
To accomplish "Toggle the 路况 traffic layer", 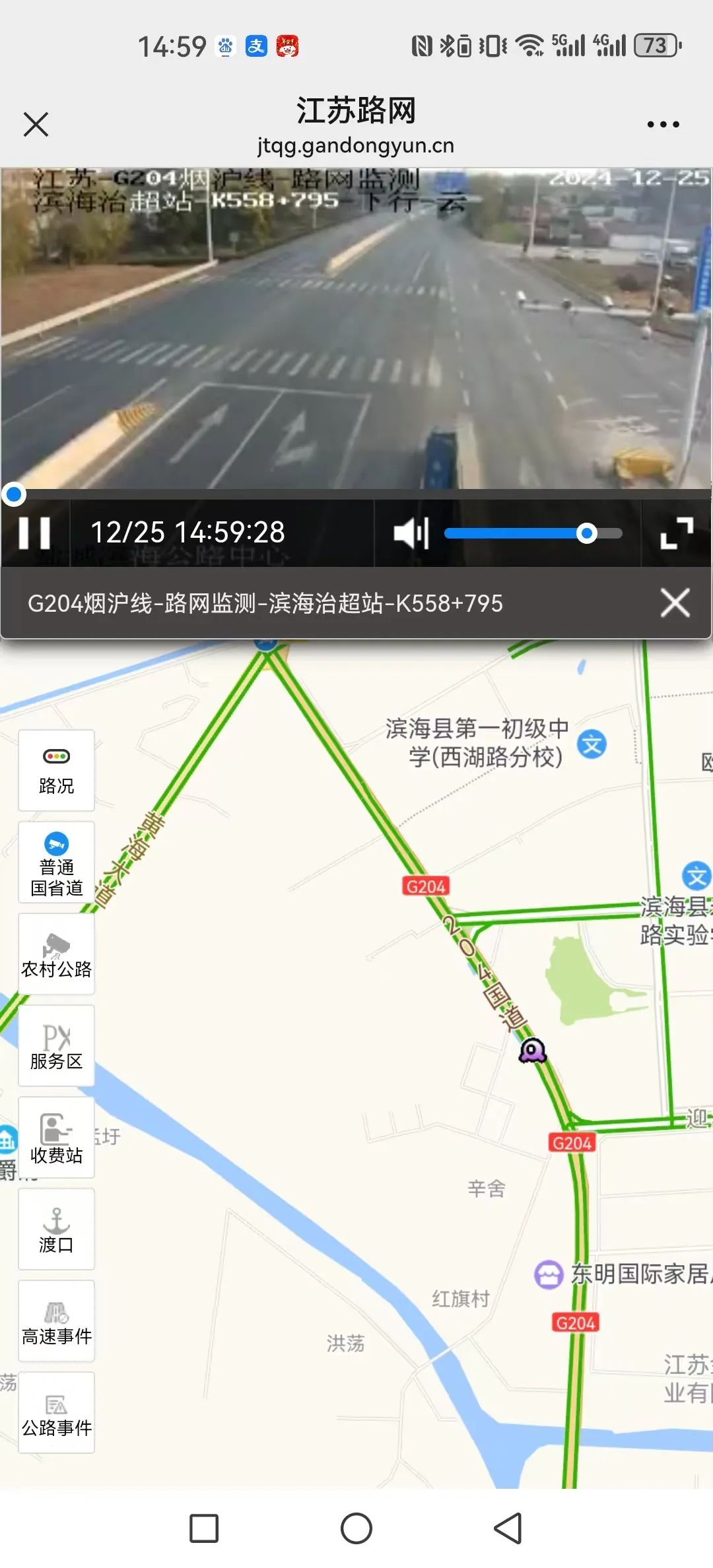I will point(56,770).
